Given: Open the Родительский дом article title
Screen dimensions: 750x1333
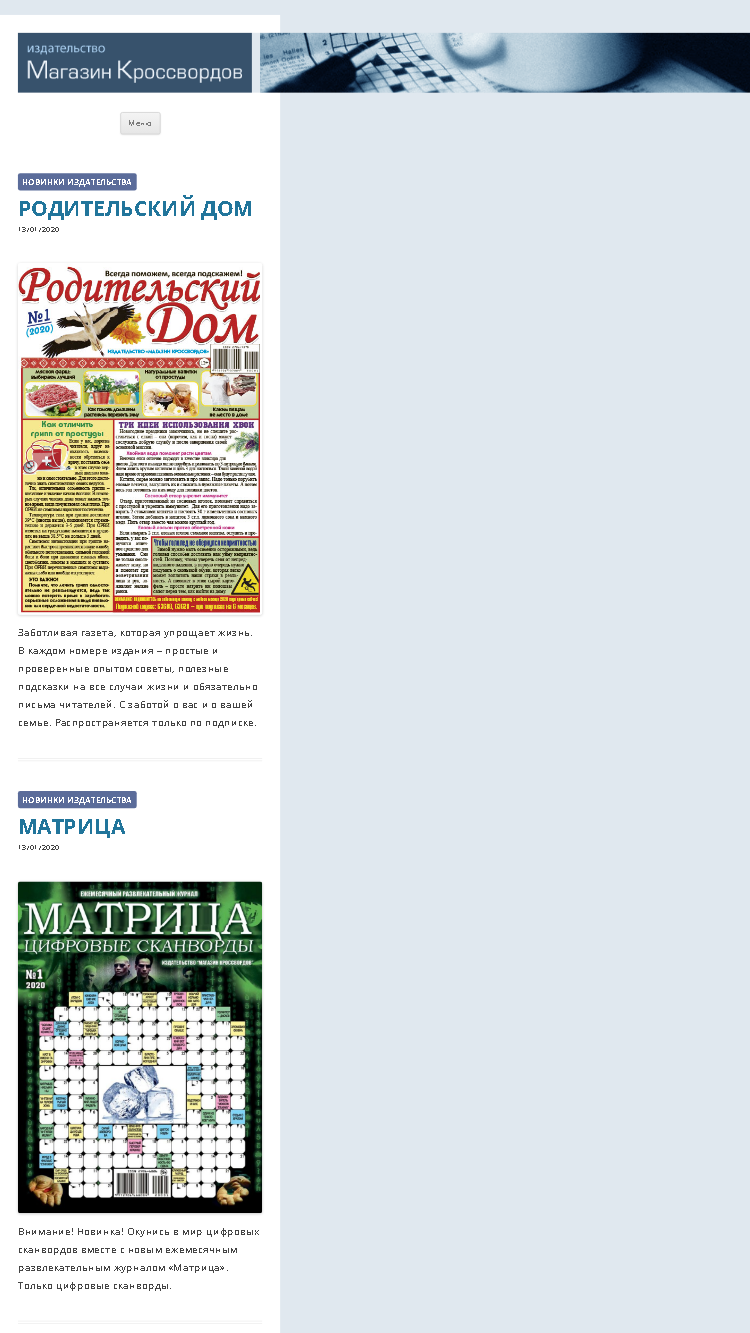Looking at the screenshot, I should tap(135, 208).
